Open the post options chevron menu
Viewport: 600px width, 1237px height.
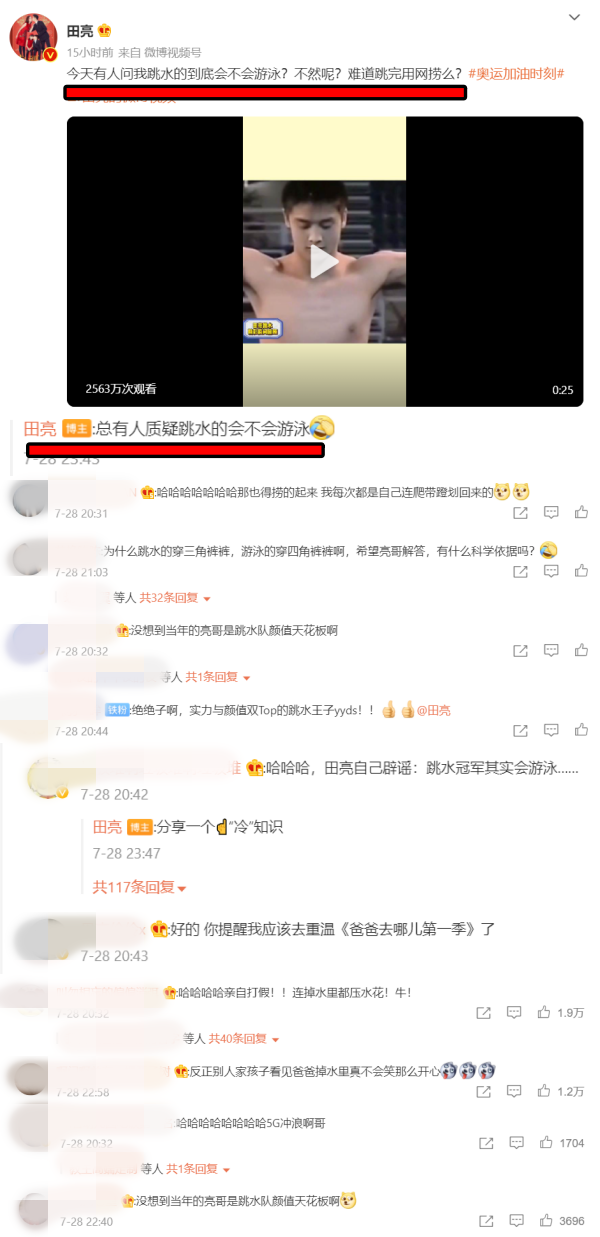(574, 17)
